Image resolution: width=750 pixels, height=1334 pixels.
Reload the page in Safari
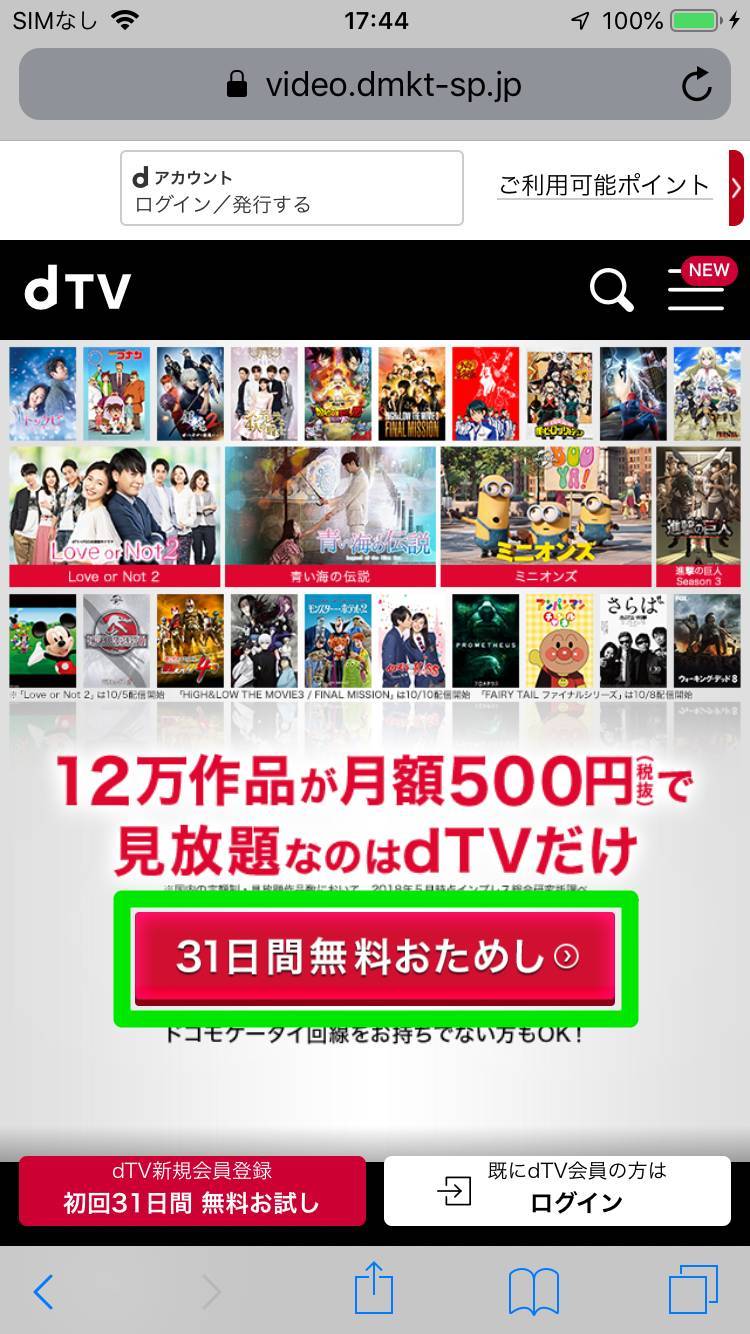(x=697, y=86)
